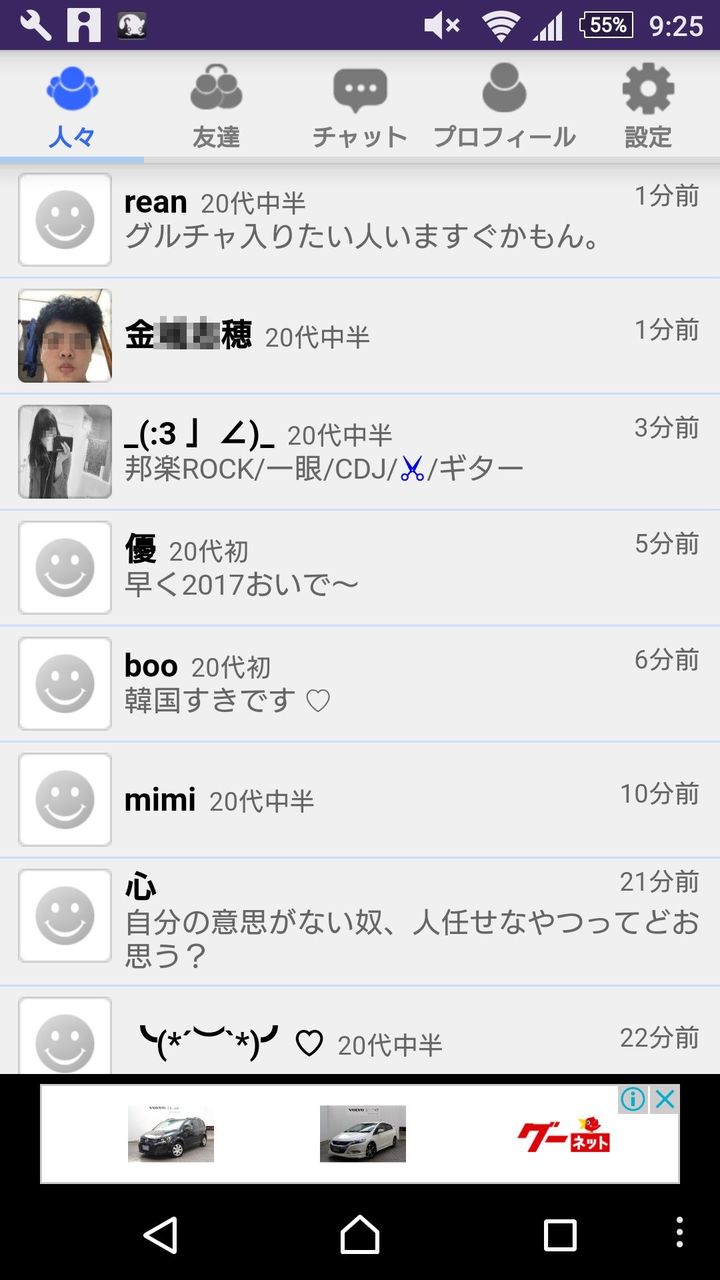Open the チャット tab

[360, 106]
